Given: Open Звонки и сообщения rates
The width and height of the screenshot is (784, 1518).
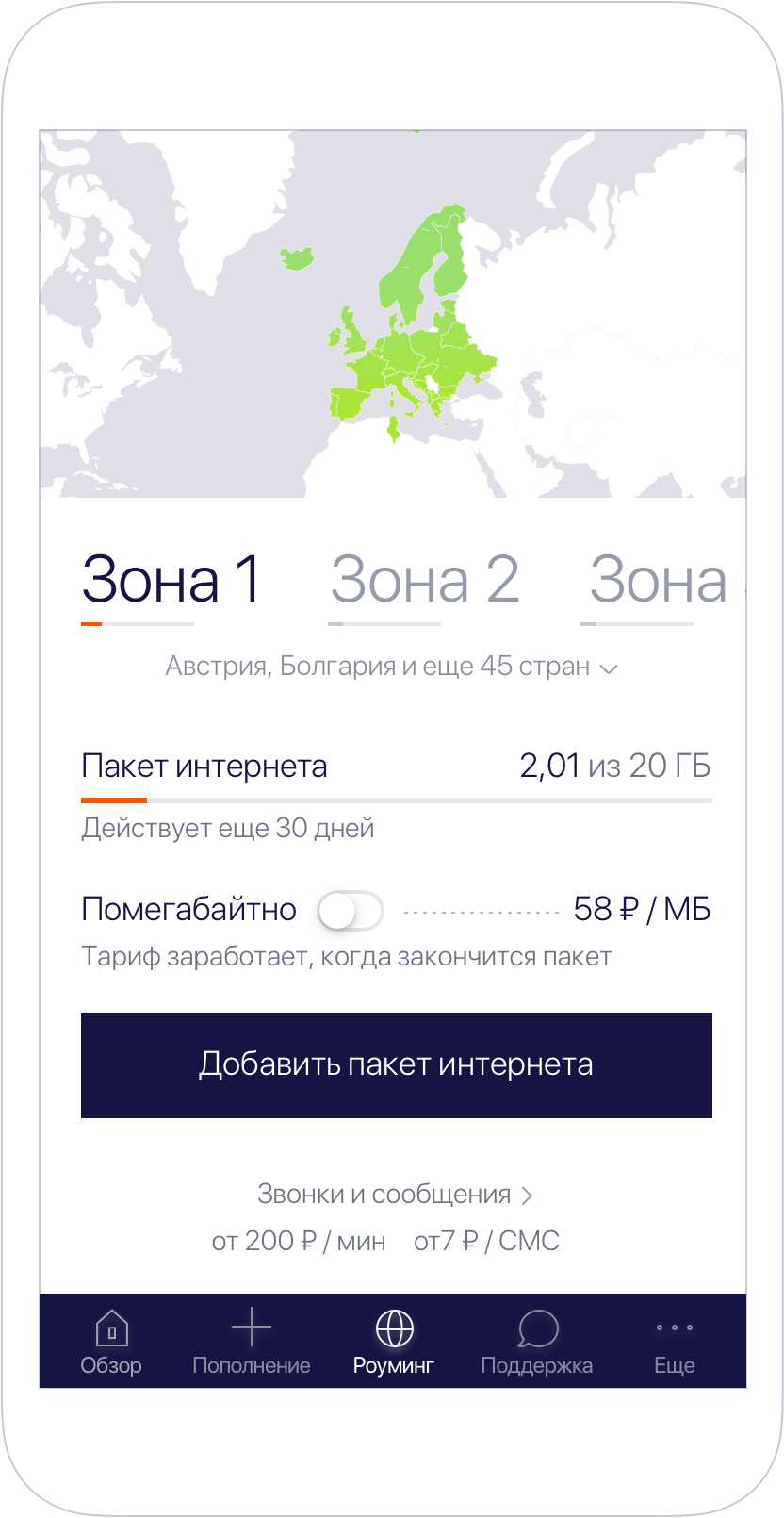Looking at the screenshot, I should [395, 1195].
